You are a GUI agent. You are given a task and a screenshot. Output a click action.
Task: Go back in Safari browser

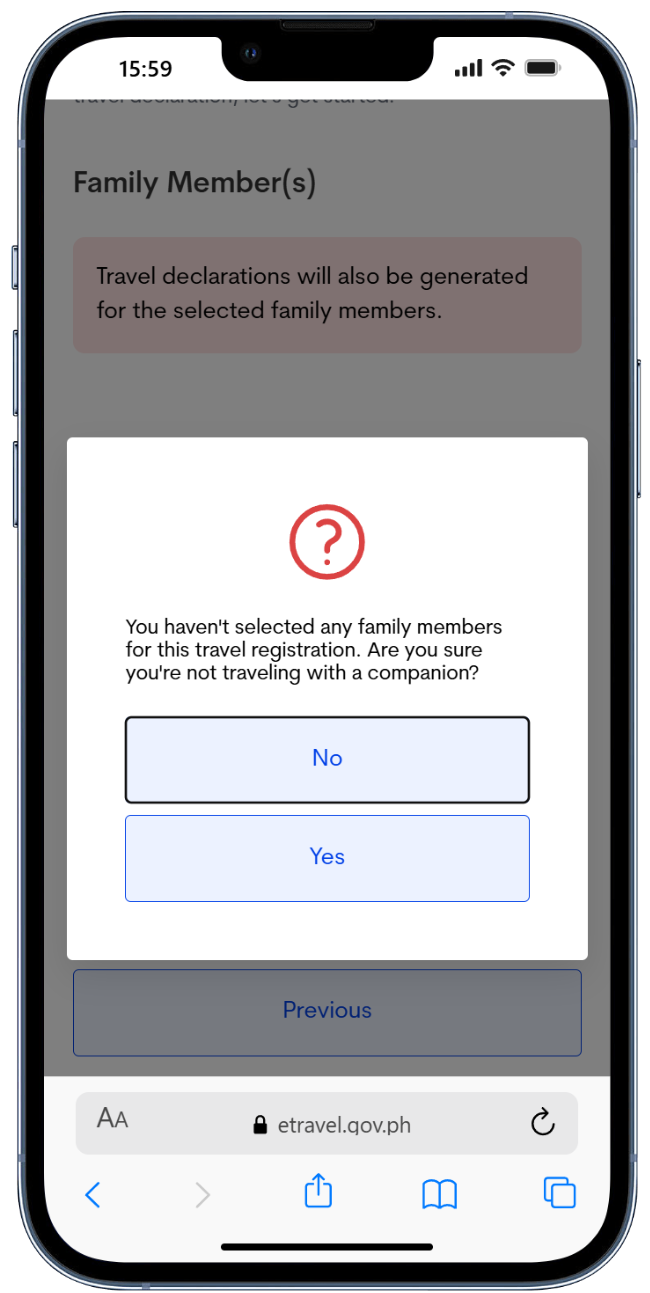(93, 1194)
